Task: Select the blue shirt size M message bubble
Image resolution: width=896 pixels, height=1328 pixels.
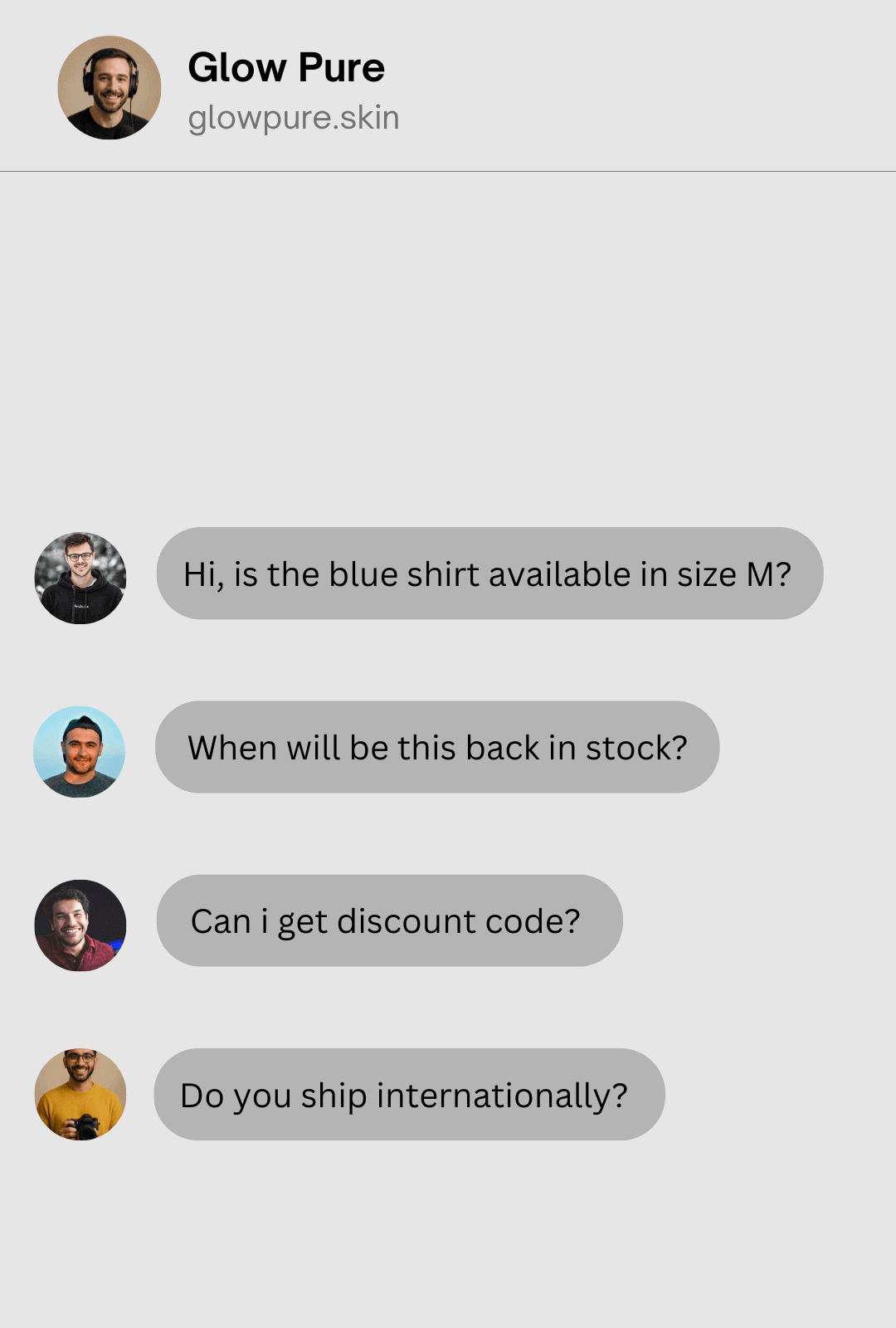Action: point(488,574)
